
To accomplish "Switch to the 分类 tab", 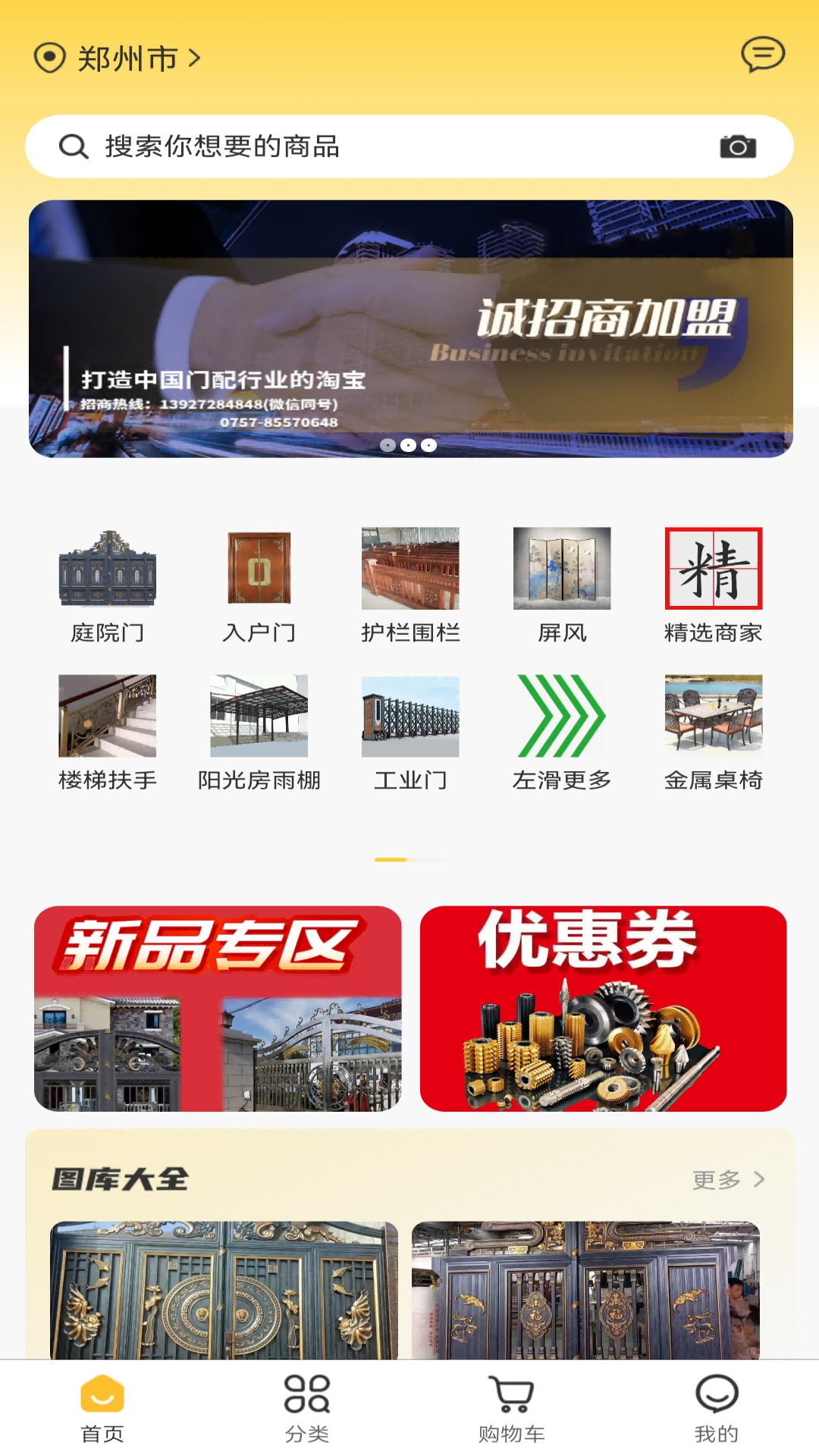I will click(306, 1410).
